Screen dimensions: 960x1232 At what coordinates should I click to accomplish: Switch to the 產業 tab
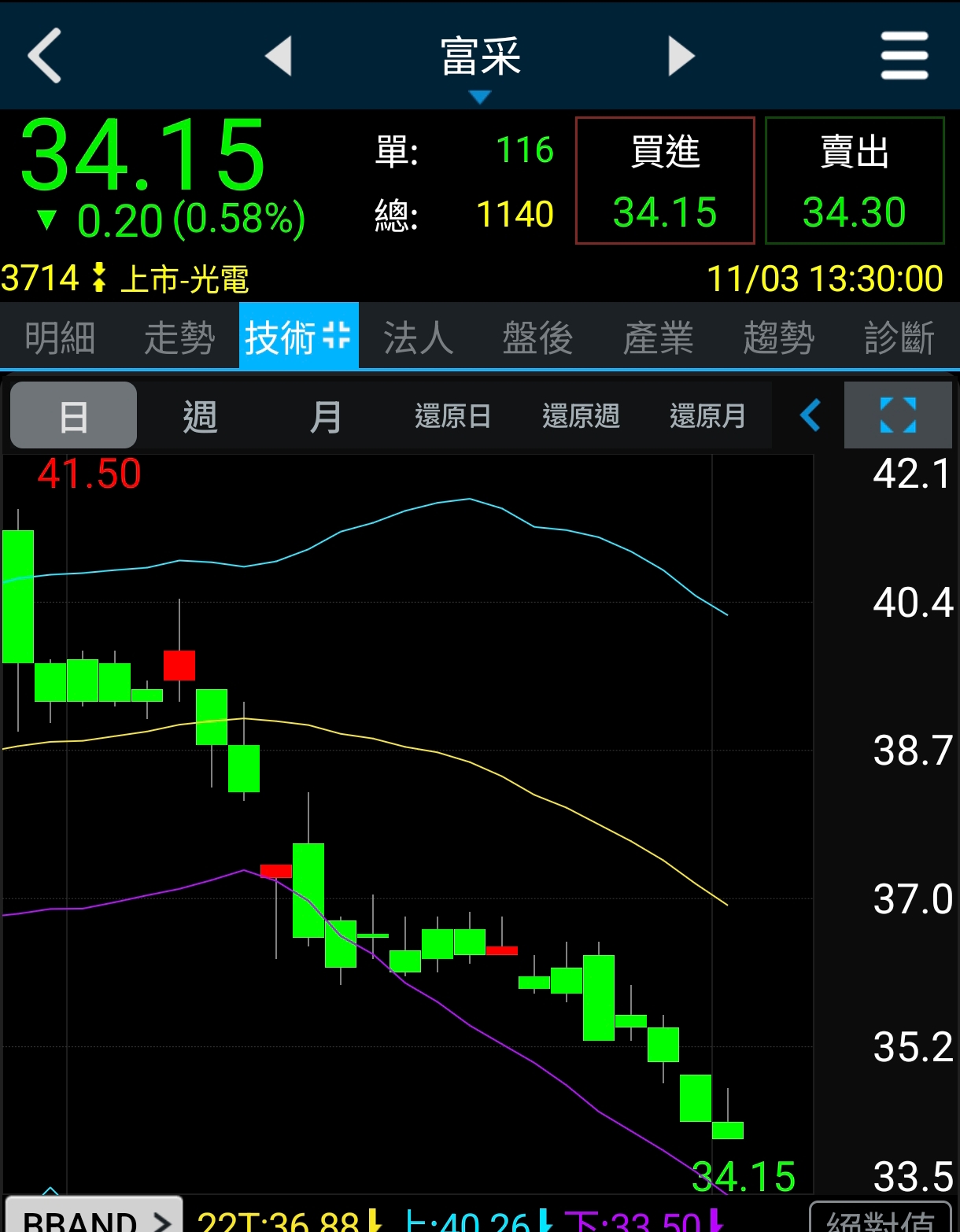(x=658, y=338)
